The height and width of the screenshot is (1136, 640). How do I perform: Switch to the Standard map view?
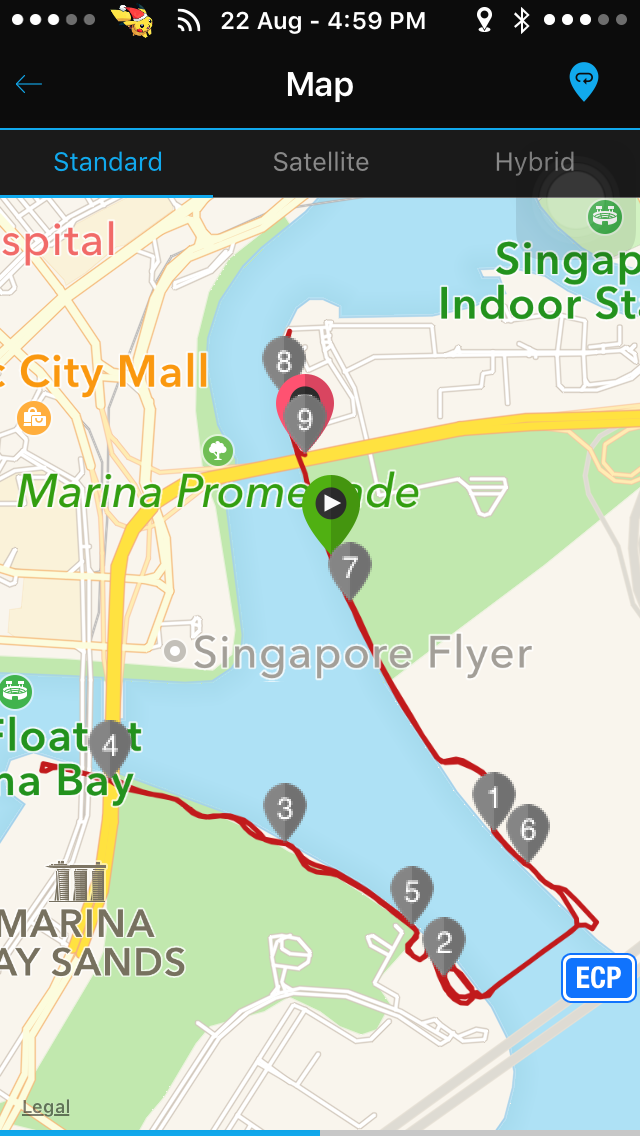[x=108, y=162]
